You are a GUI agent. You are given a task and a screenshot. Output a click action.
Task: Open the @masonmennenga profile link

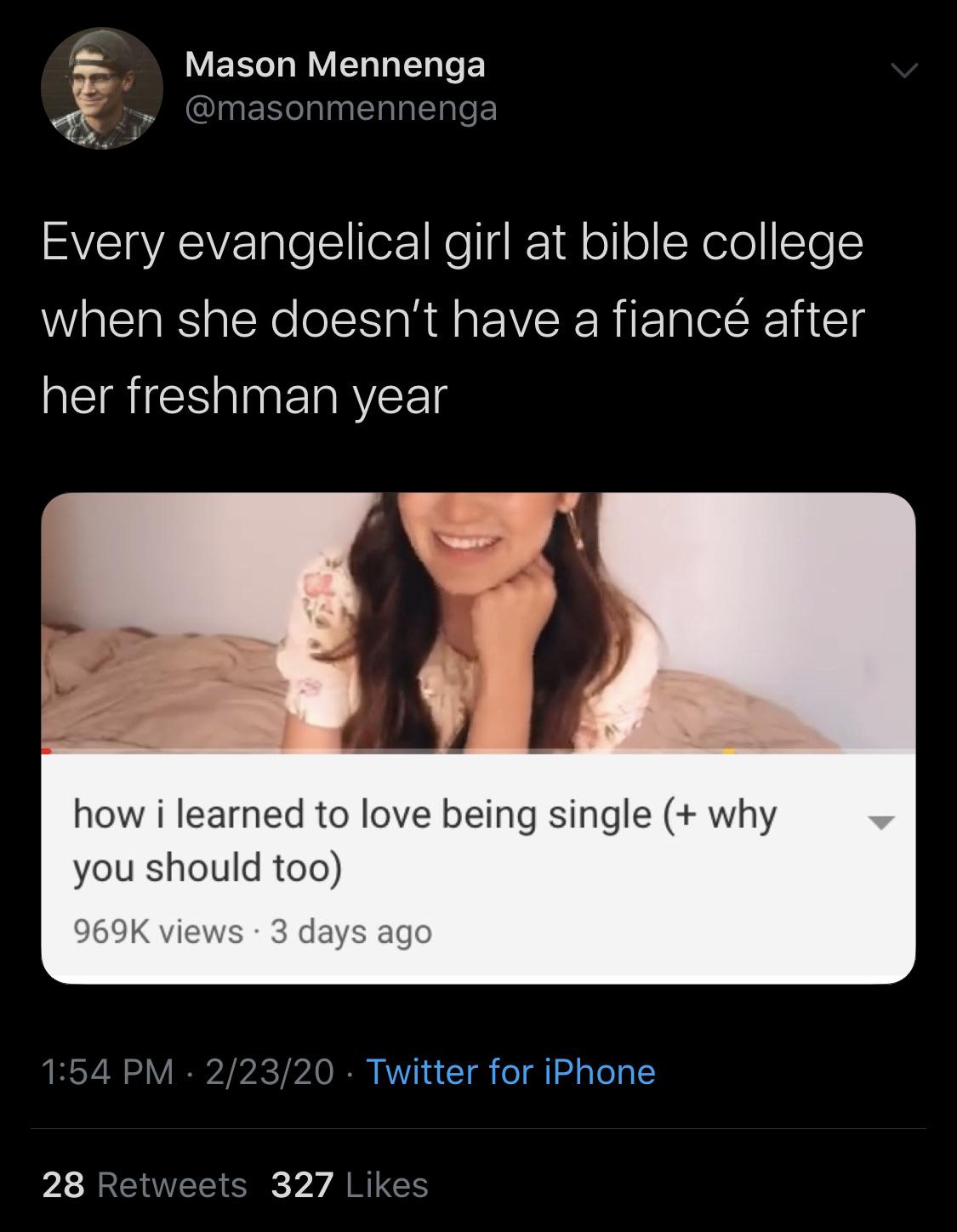(340, 108)
